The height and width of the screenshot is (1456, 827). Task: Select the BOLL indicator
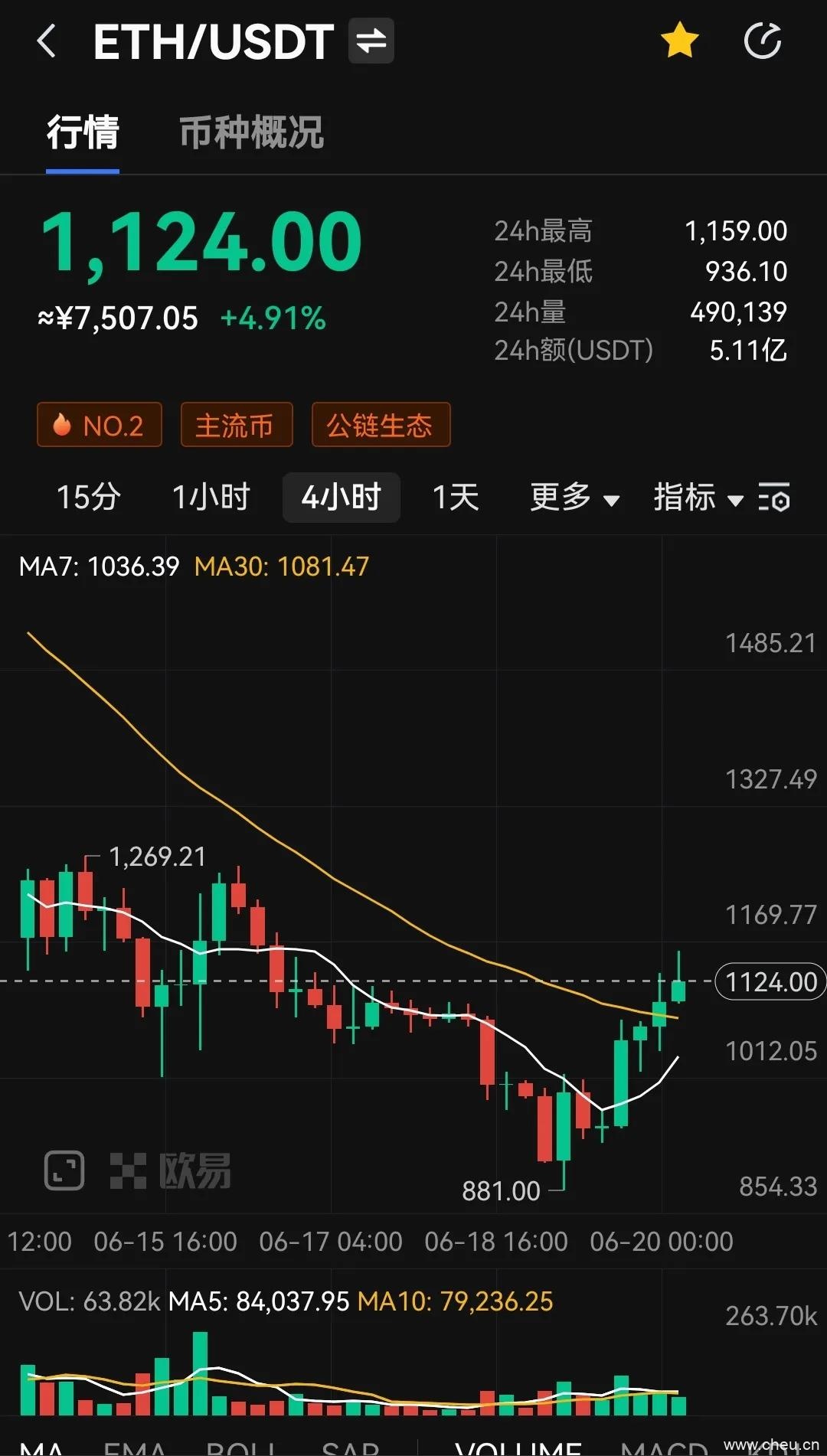240,1447
